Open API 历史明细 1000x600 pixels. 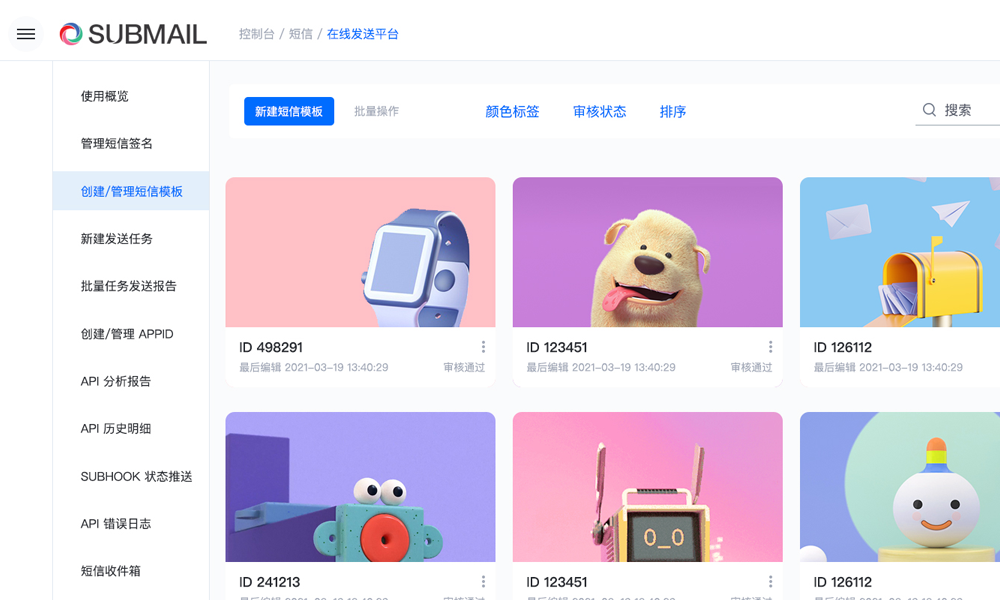pos(116,428)
